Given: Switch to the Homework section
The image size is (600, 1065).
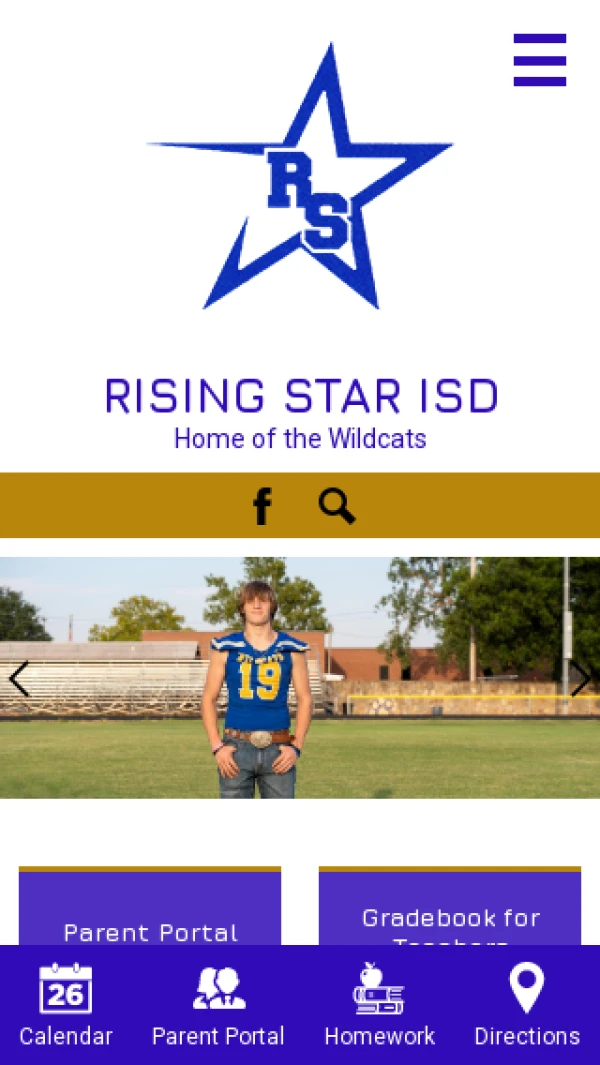Looking at the screenshot, I should click(x=379, y=1005).
